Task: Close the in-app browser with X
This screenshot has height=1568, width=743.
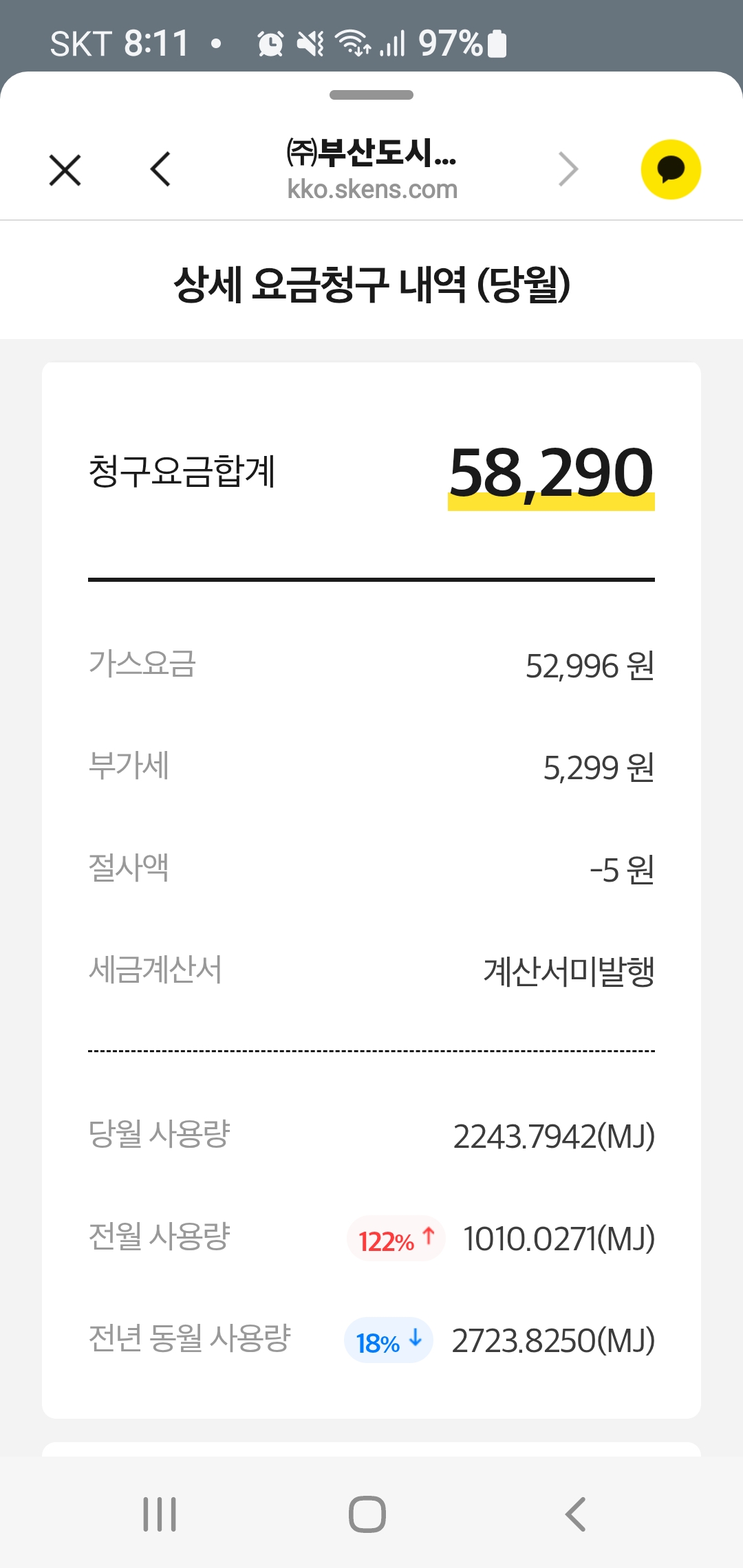Action: 65,170
